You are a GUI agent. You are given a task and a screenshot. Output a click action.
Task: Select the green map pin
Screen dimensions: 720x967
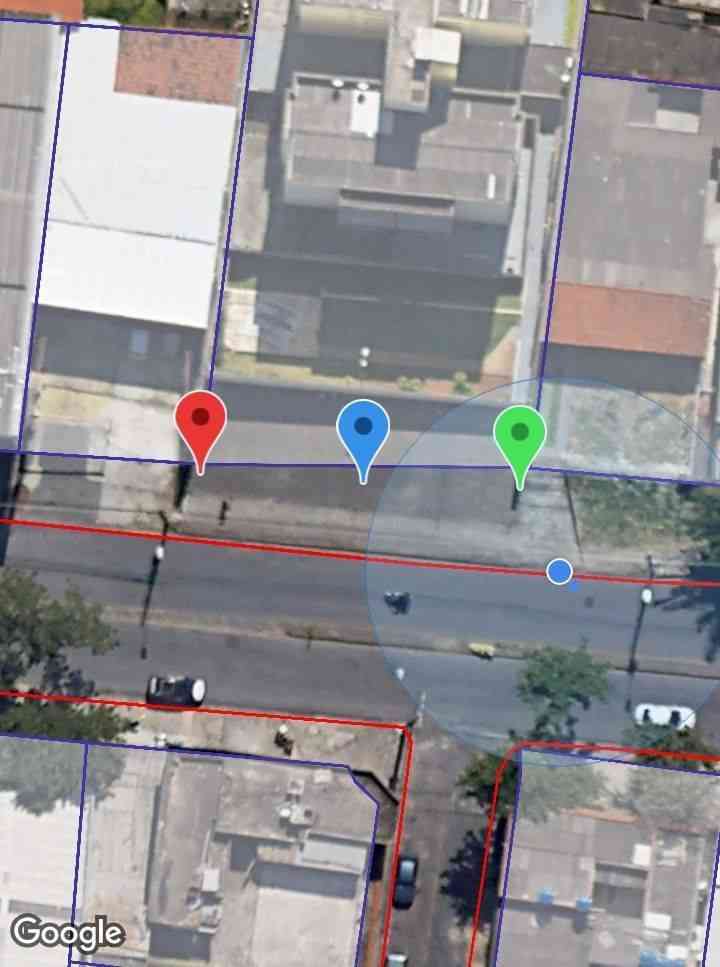(519, 437)
